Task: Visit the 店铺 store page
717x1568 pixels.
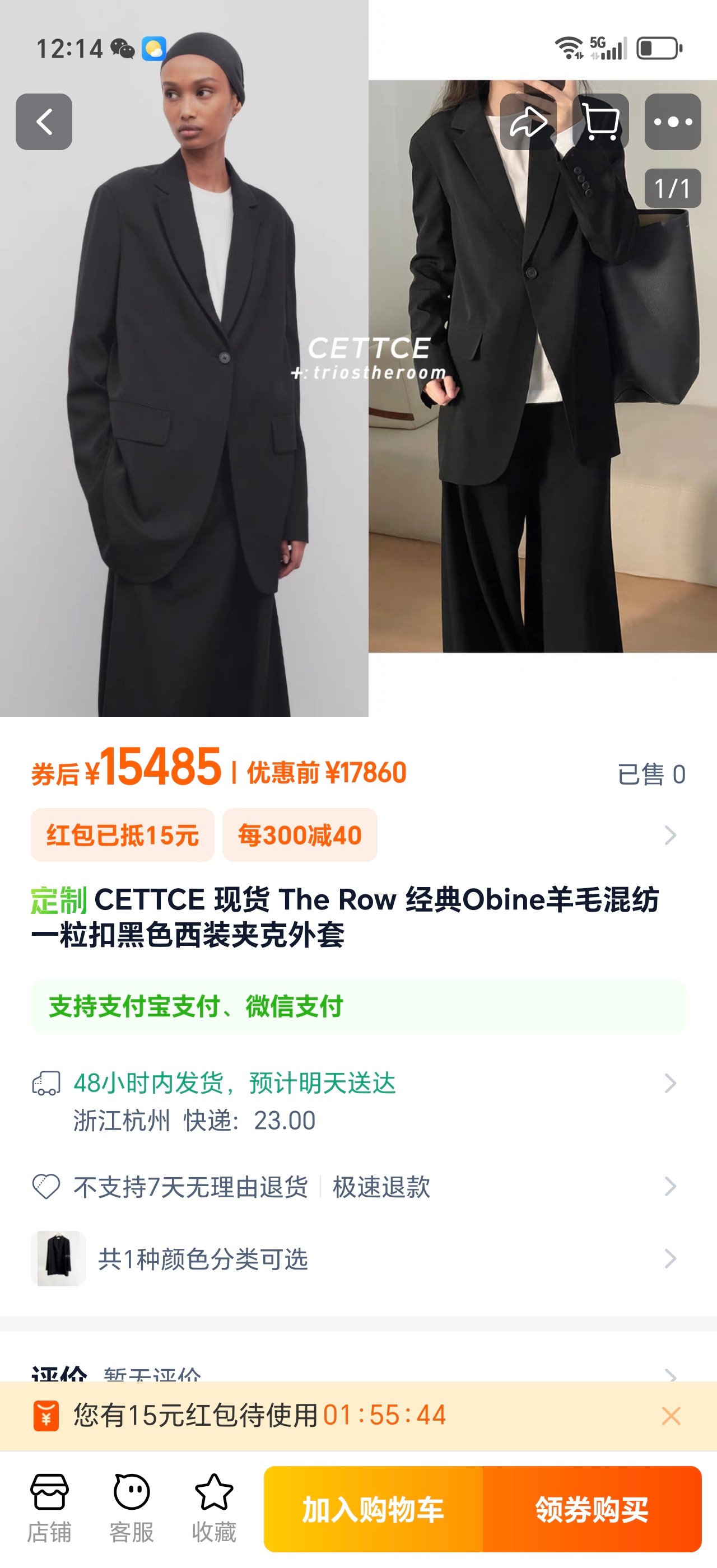Action: [49, 1508]
